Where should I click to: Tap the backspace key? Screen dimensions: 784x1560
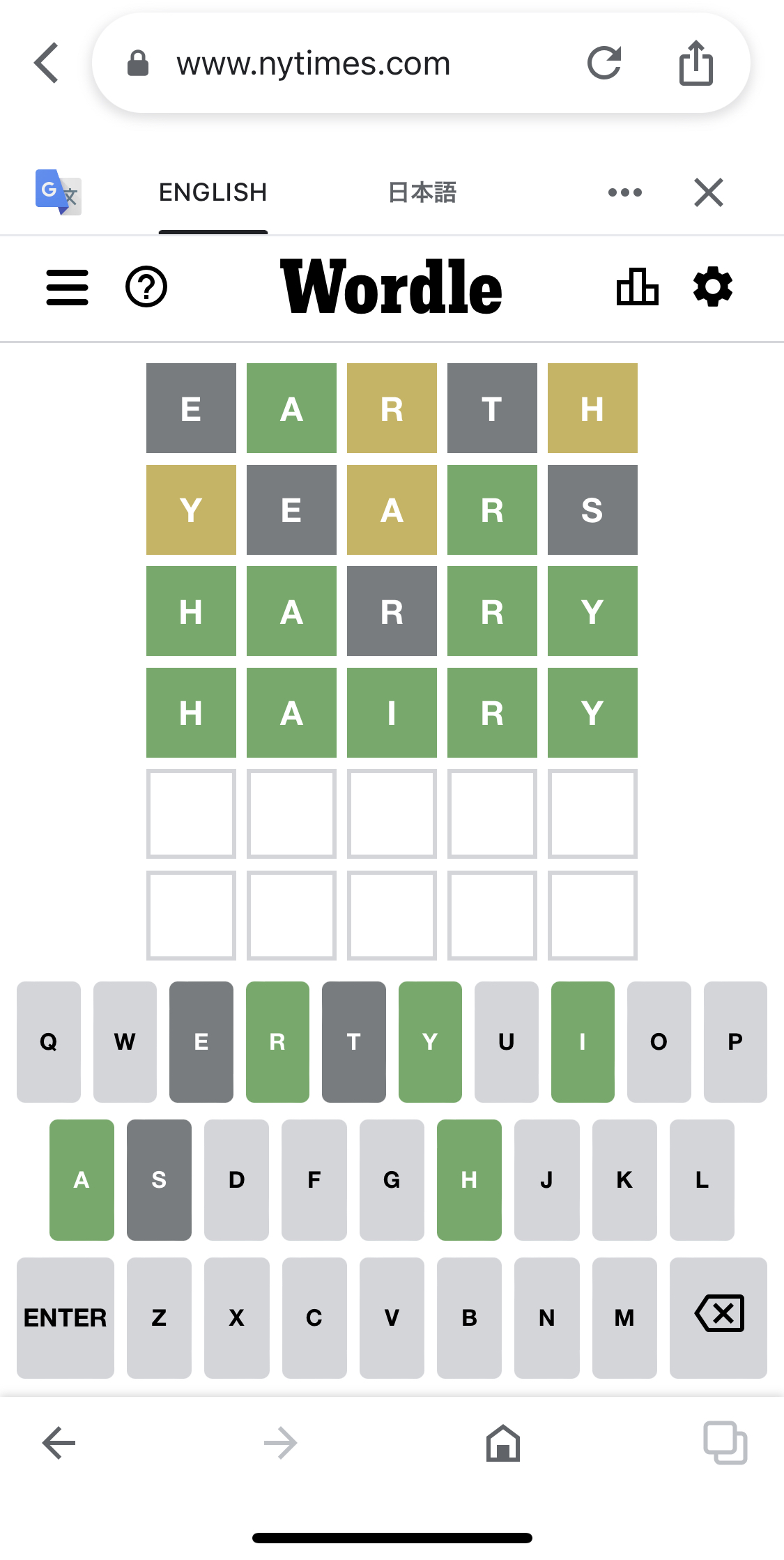(718, 1317)
